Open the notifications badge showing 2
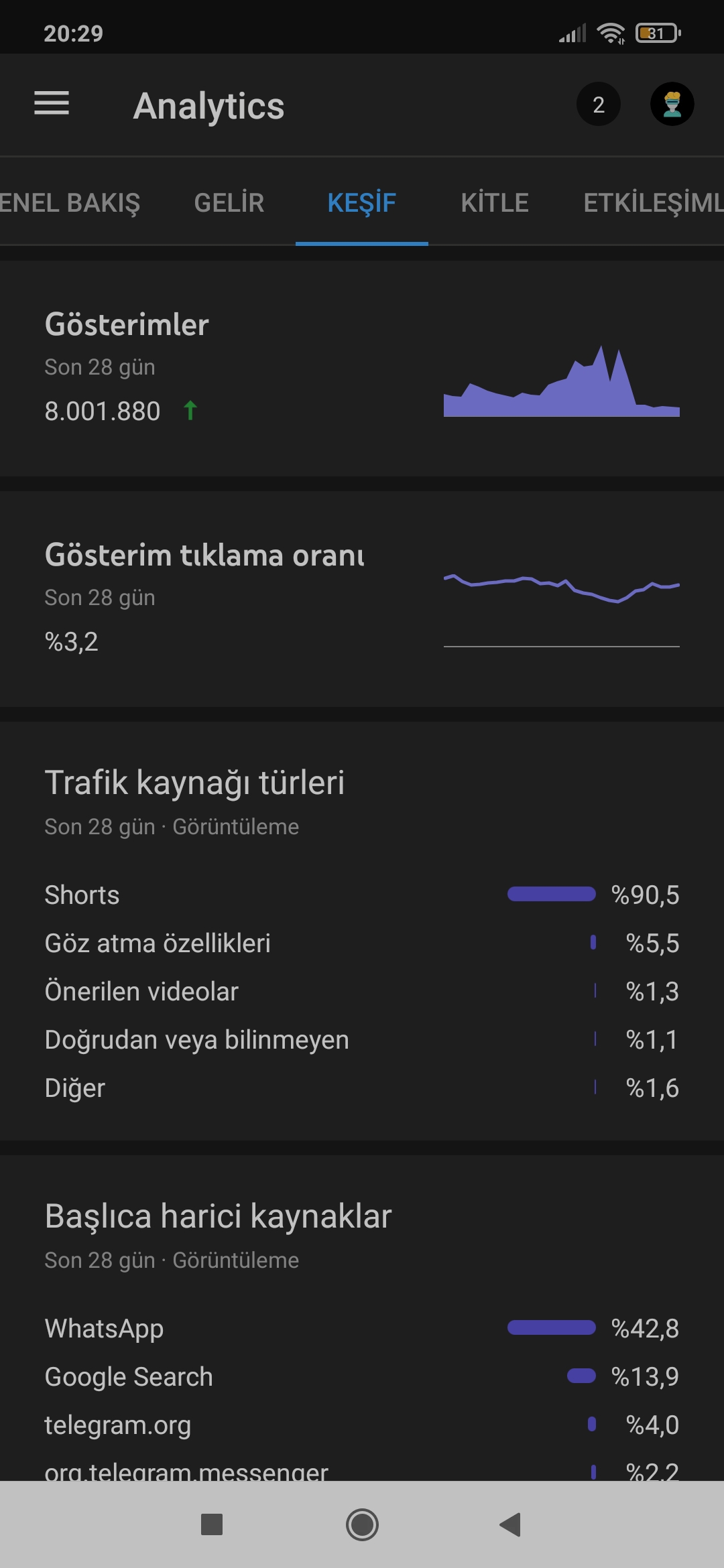 coord(598,105)
